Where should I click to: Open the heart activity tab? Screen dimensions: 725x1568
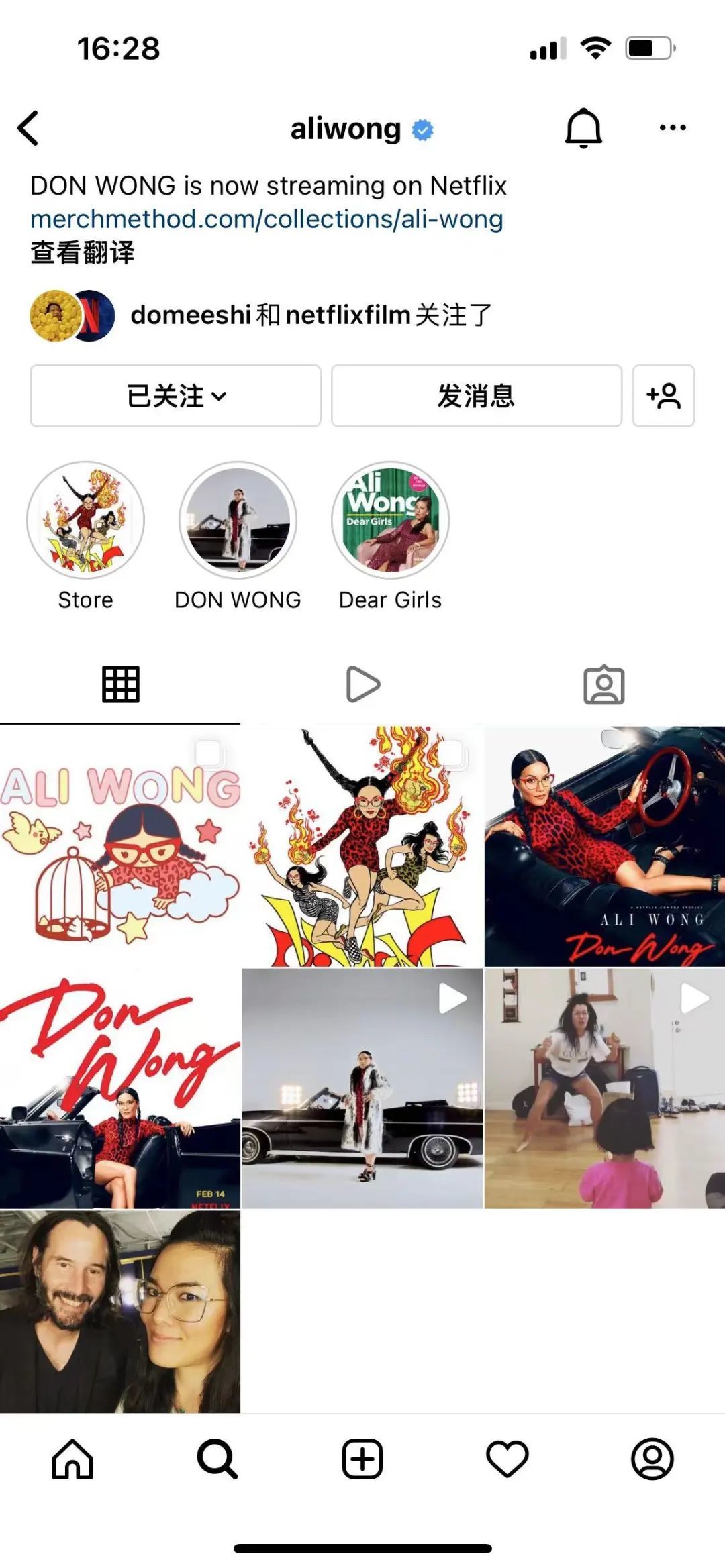(507, 1459)
